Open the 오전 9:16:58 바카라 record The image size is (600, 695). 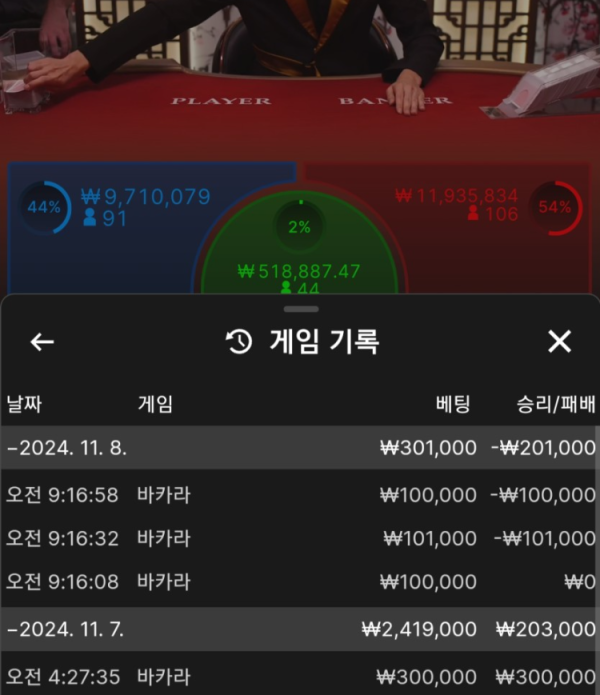click(x=298, y=495)
